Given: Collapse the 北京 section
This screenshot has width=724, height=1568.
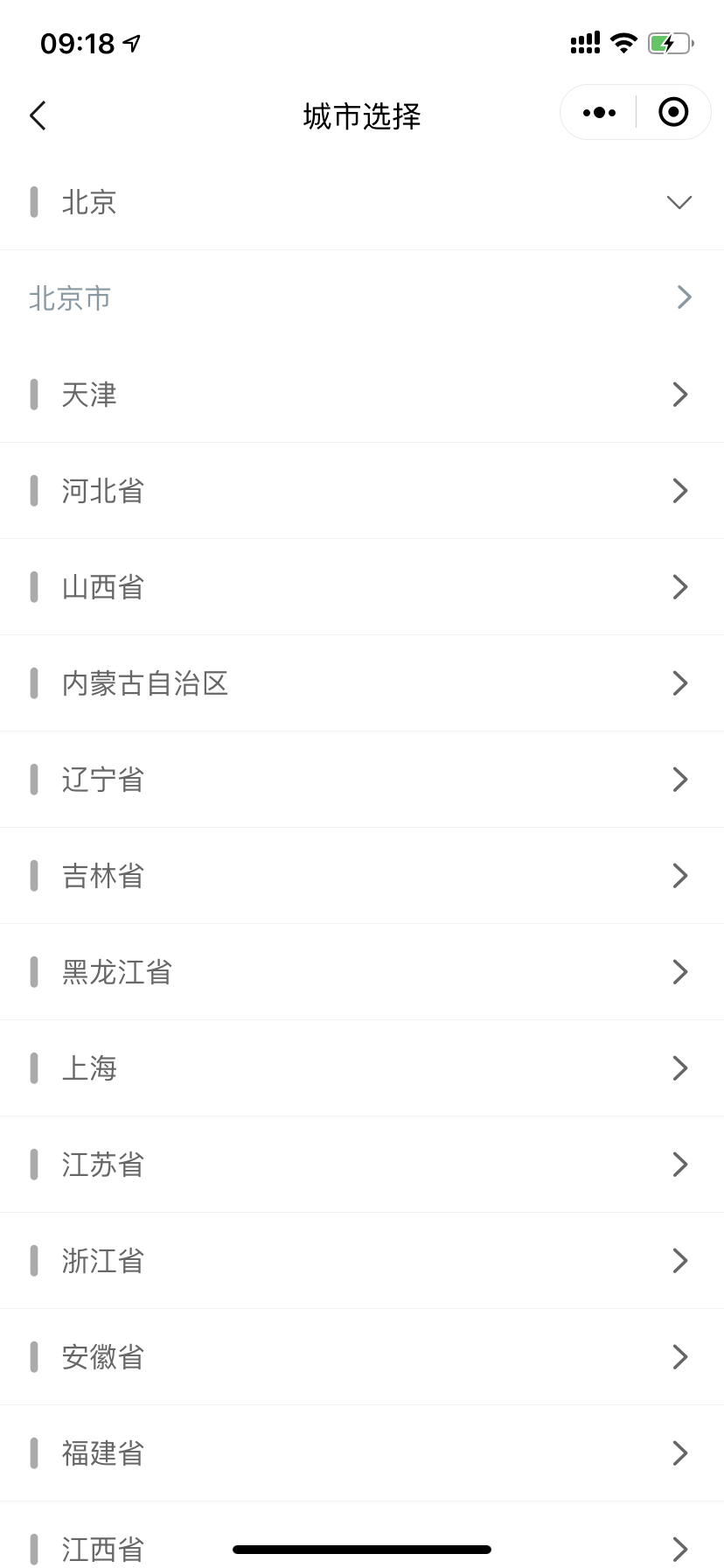Looking at the screenshot, I should point(362,202).
